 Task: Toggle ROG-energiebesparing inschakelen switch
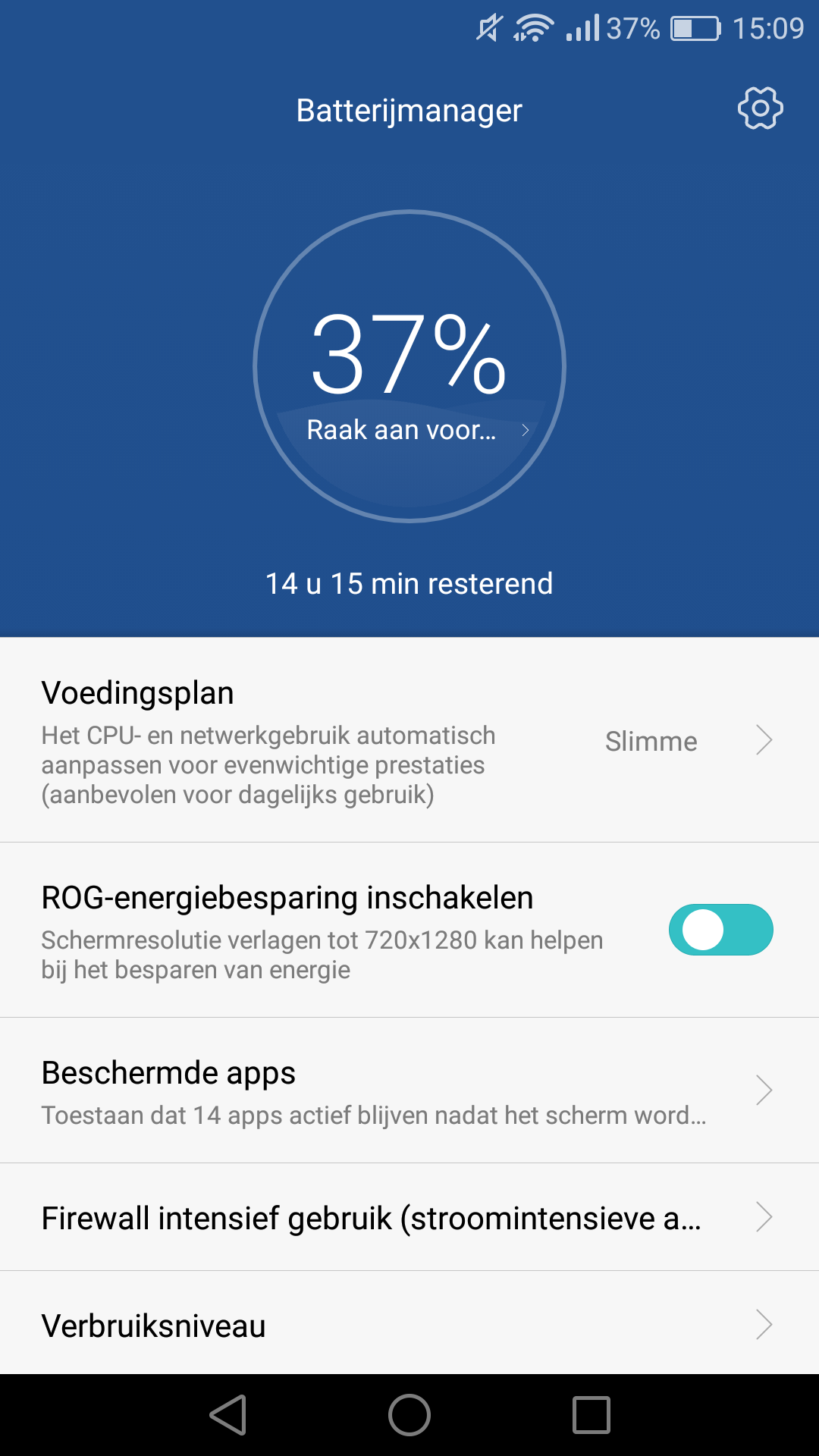tap(720, 930)
